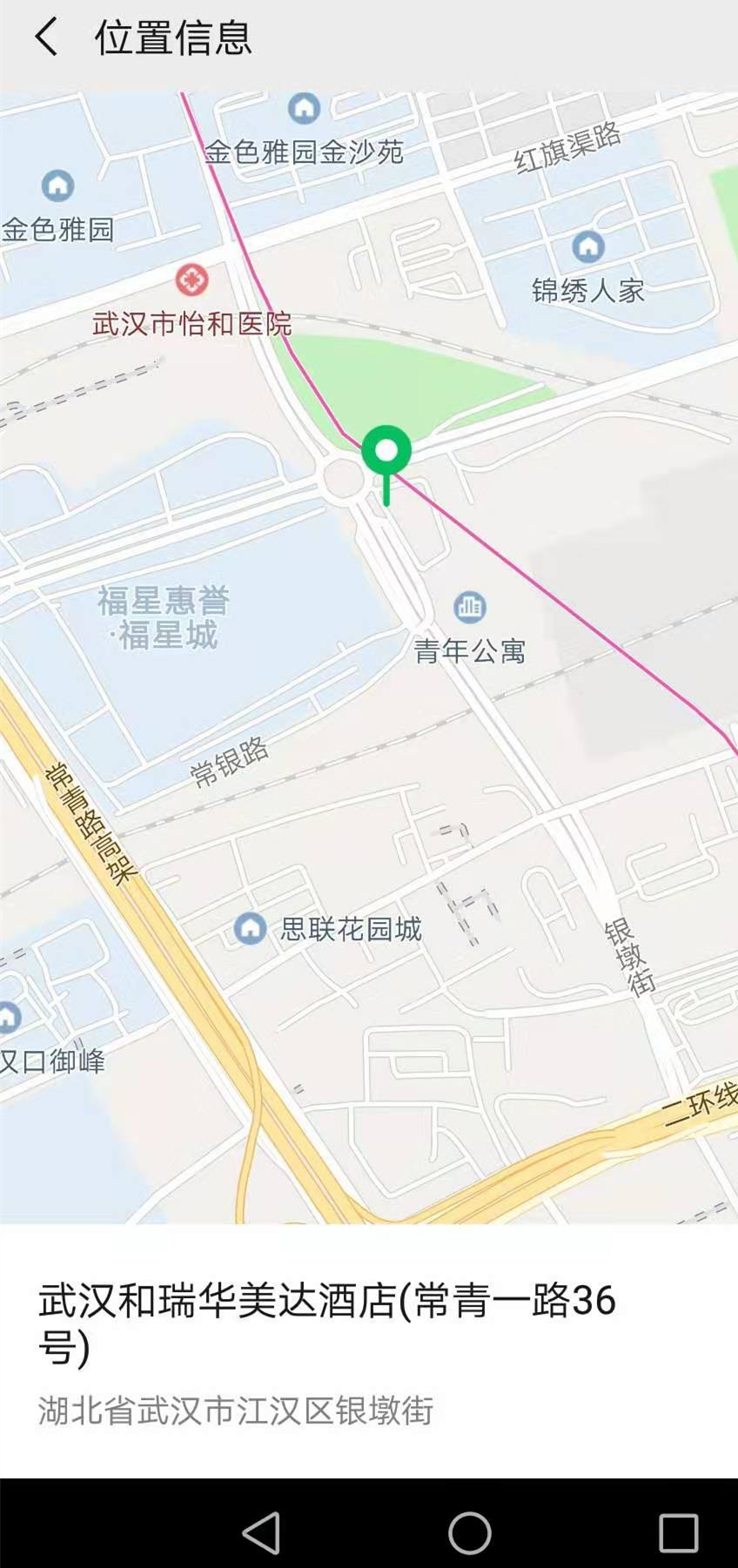Image resolution: width=738 pixels, height=1568 pixels.
Task: Open recent apps view
Action: click(678, 1532)
